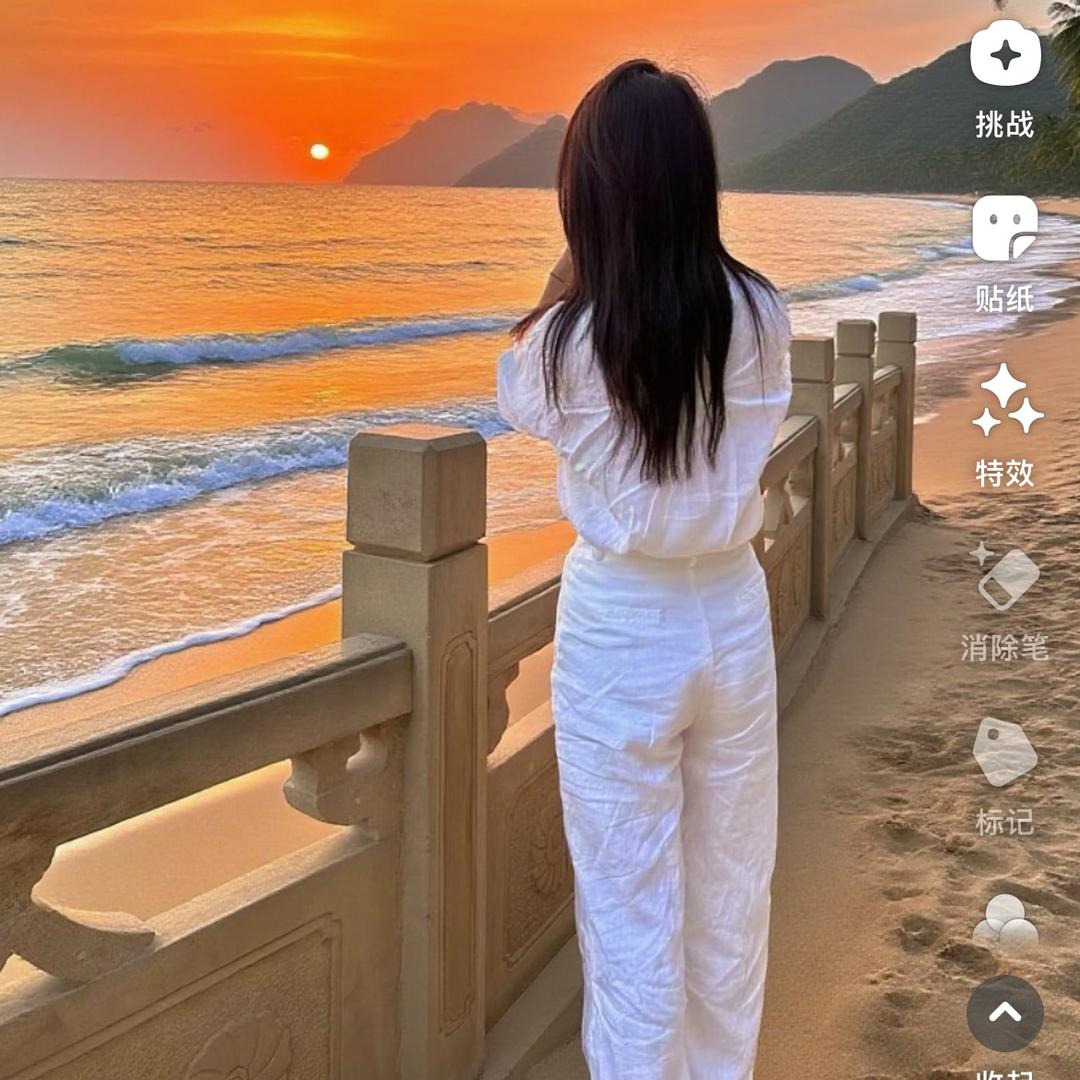1080x1080 pixels.
Task: Collapse the toolbar with 收起 arrow
Action: coord(1005,1013)
